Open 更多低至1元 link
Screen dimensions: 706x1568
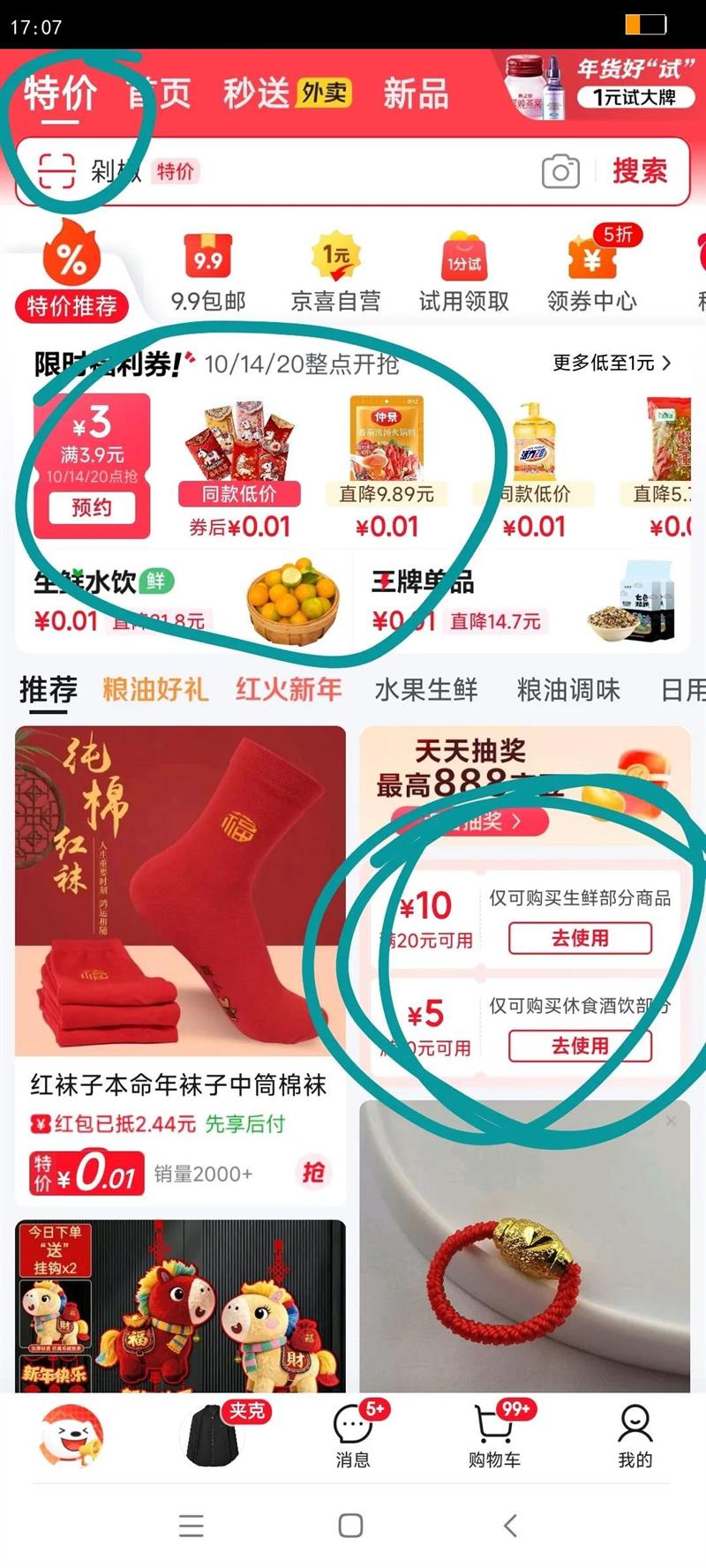click(610, 363)
